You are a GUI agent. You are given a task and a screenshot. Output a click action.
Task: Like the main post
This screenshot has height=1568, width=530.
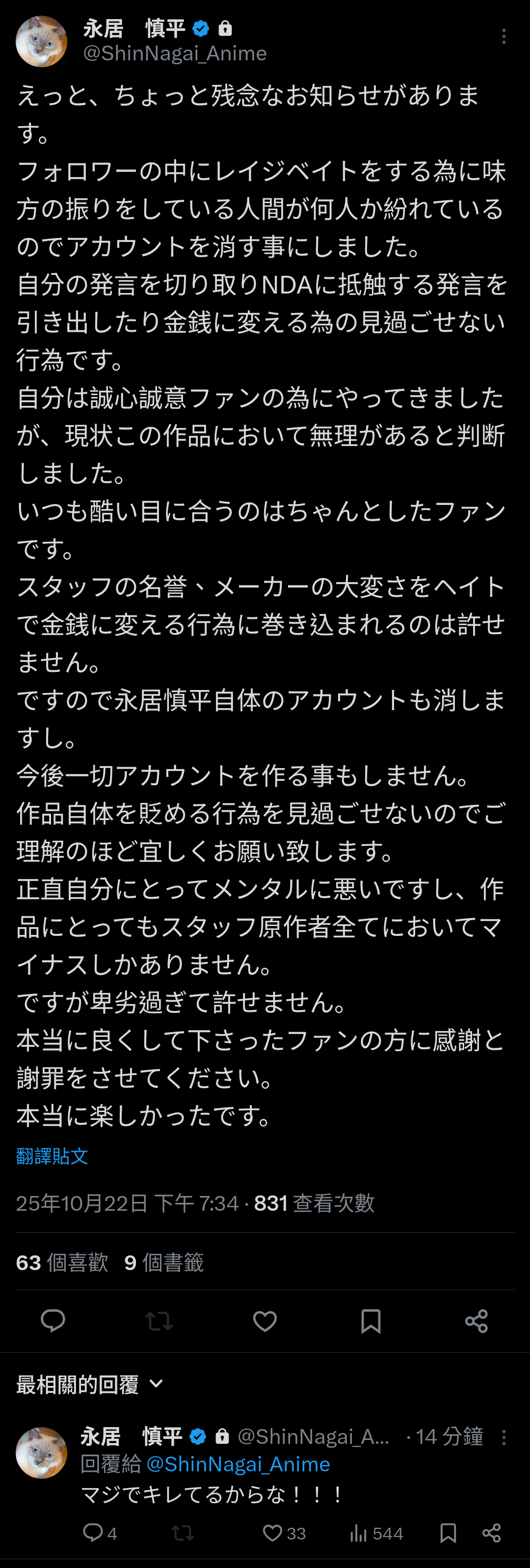[265, 1321]
